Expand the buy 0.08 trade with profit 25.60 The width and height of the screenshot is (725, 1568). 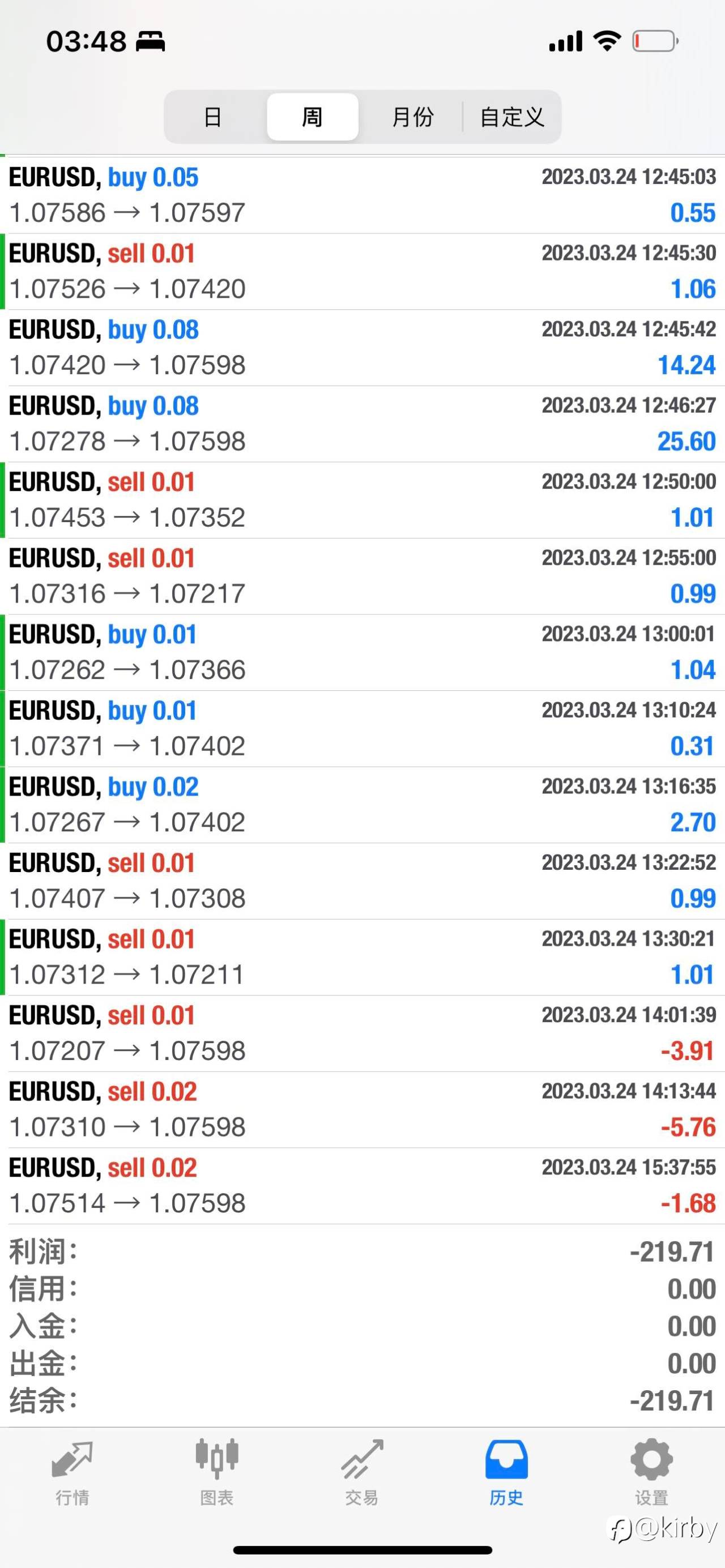(x=362, y=424)
